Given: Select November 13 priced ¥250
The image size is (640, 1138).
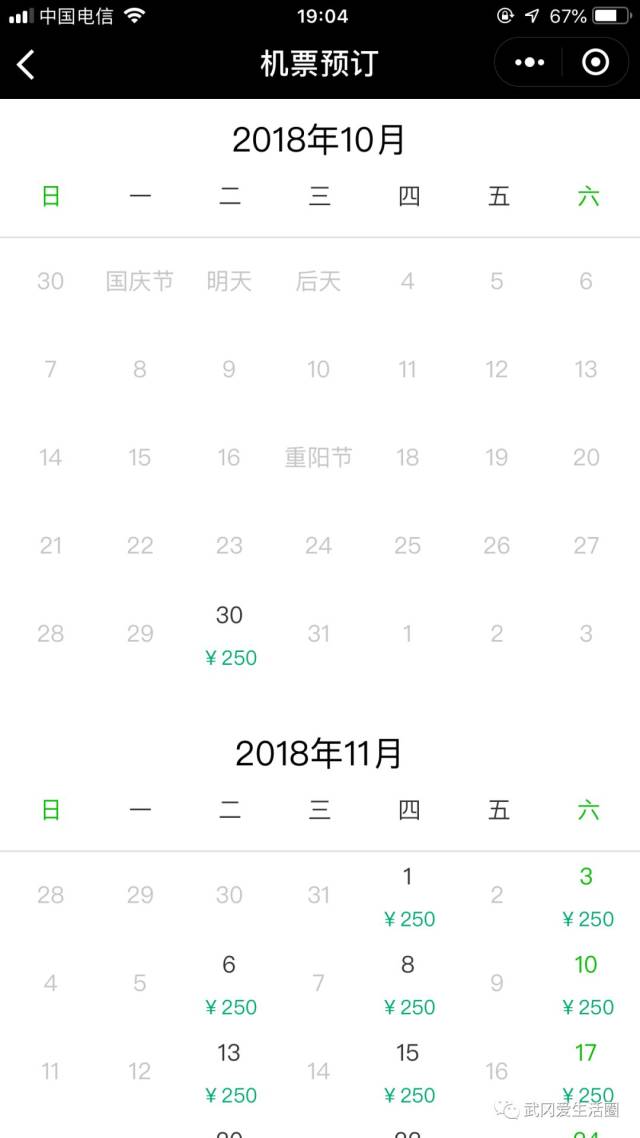Looking at the screenshot, I should click(x=229, y=1073).
